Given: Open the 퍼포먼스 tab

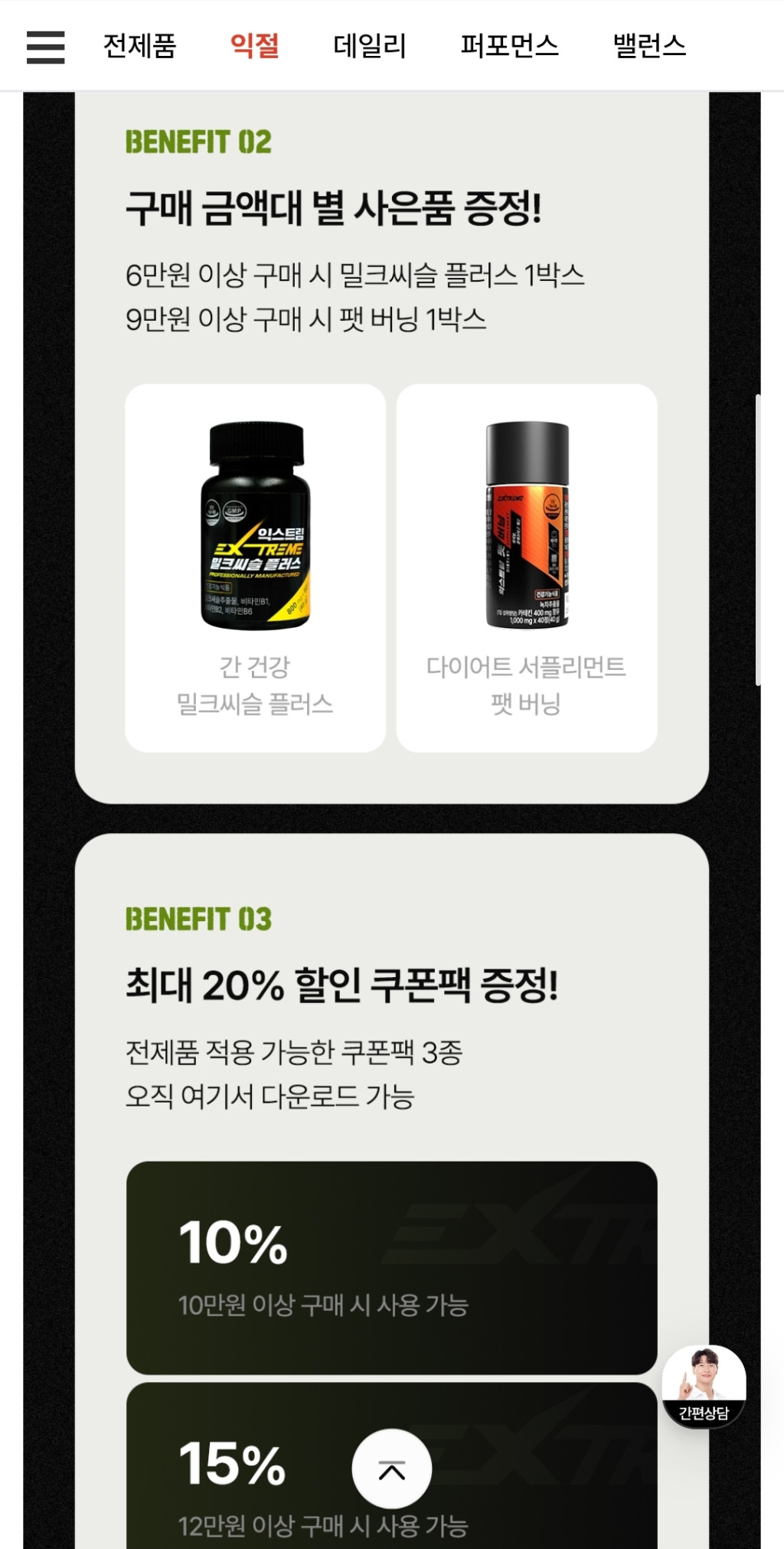Looking at the screenshot, I should 509,46.
